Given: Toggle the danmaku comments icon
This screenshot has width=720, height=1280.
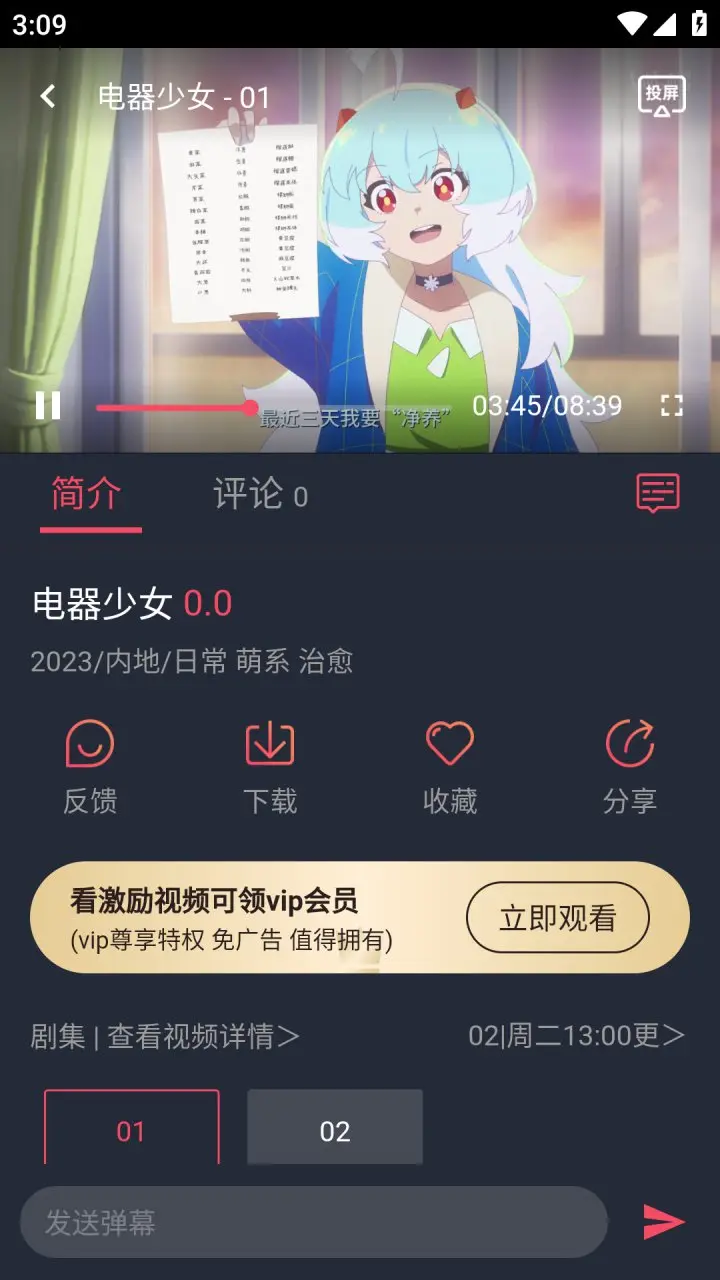Looking at the screenshot, I should pos(658,494).
